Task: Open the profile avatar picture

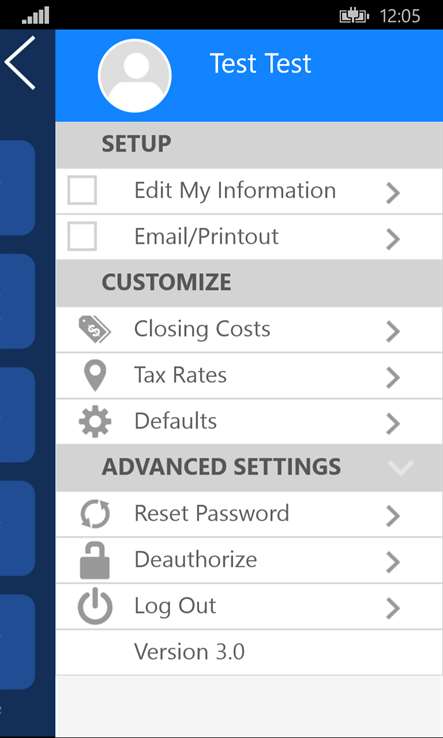Action: point(135,76)
